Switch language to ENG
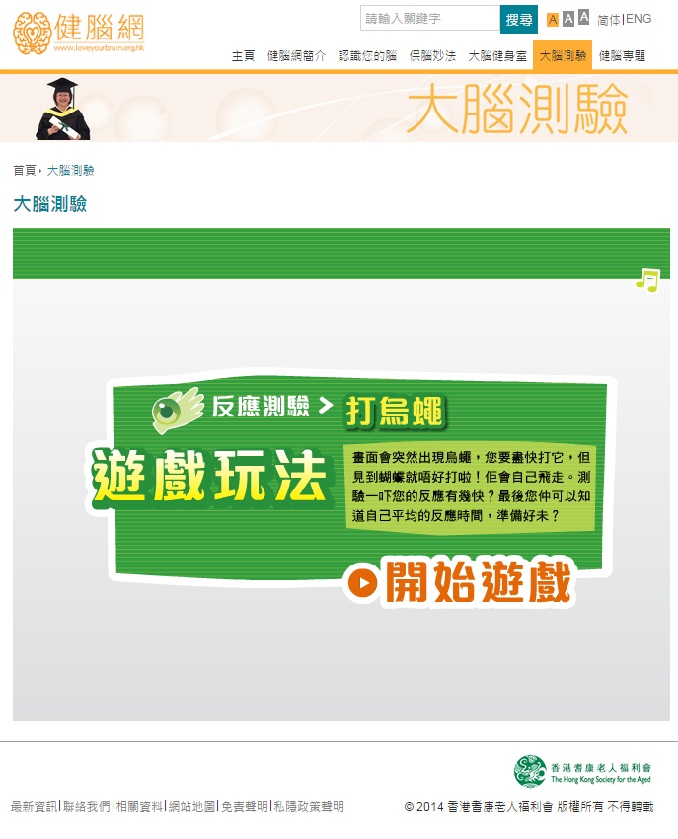 point(639,19)
